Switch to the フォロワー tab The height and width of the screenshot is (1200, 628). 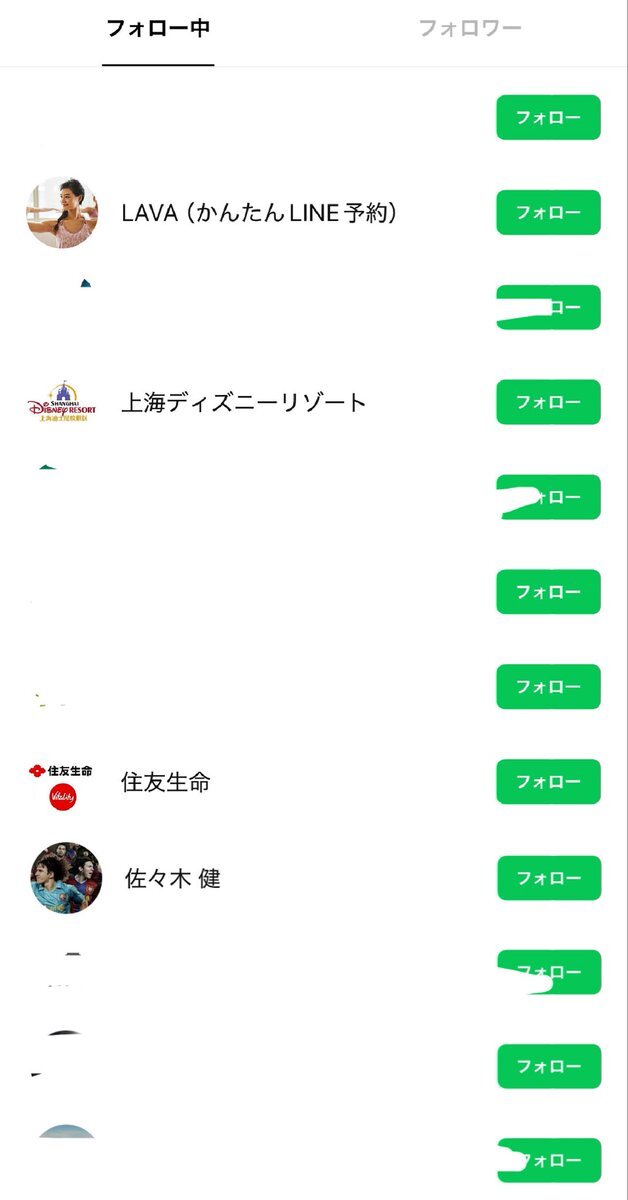pos(469,28)
